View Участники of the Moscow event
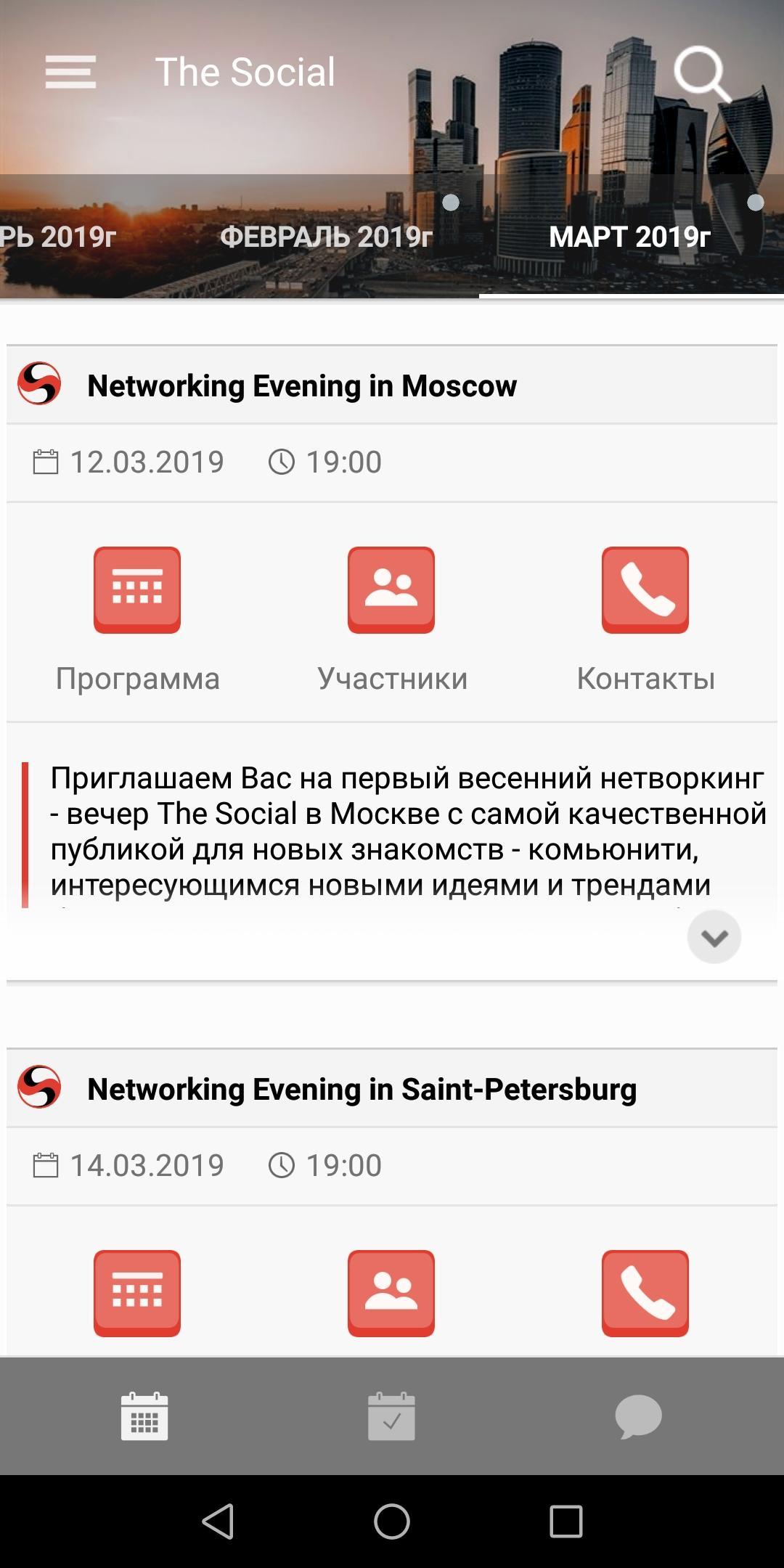 click(x=391, y=589)
